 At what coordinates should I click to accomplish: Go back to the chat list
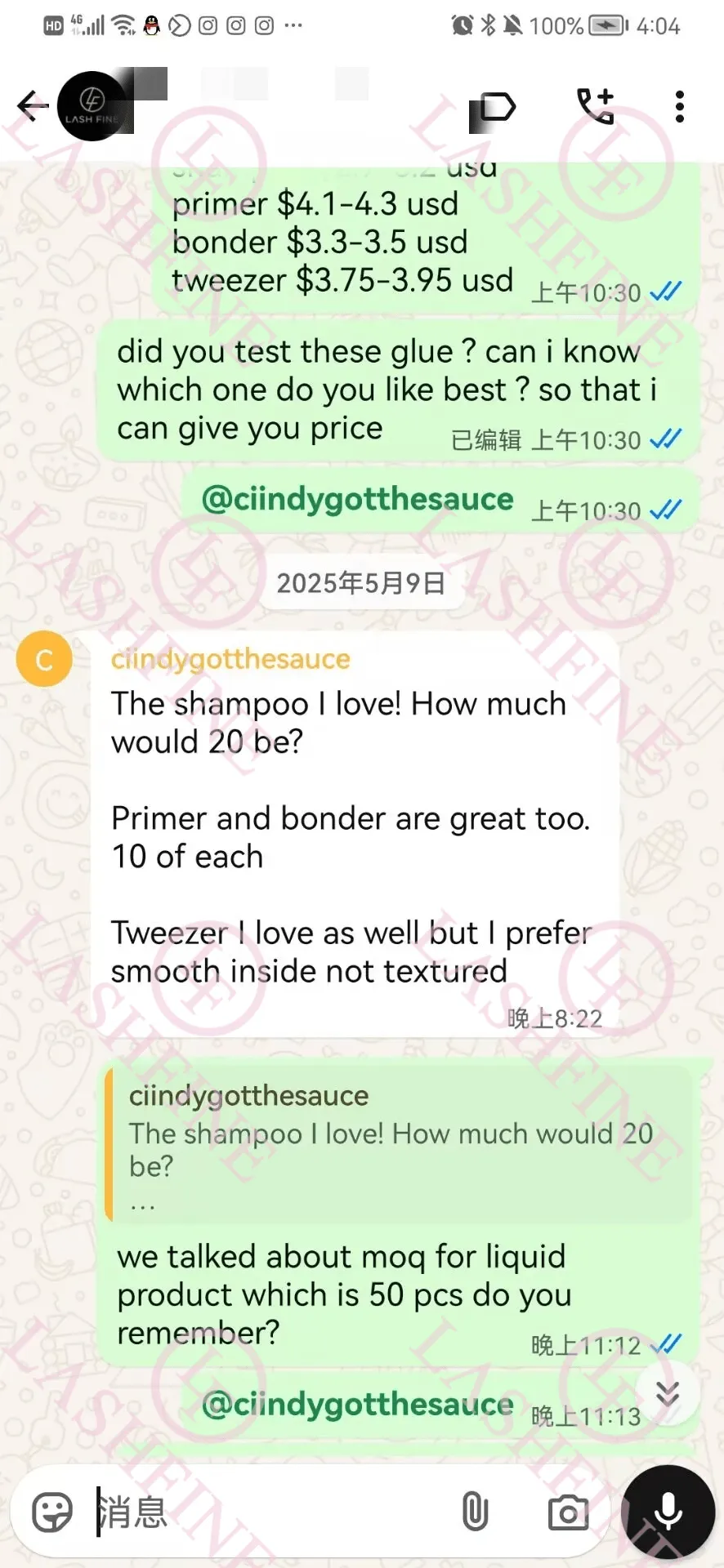[33, 106]
